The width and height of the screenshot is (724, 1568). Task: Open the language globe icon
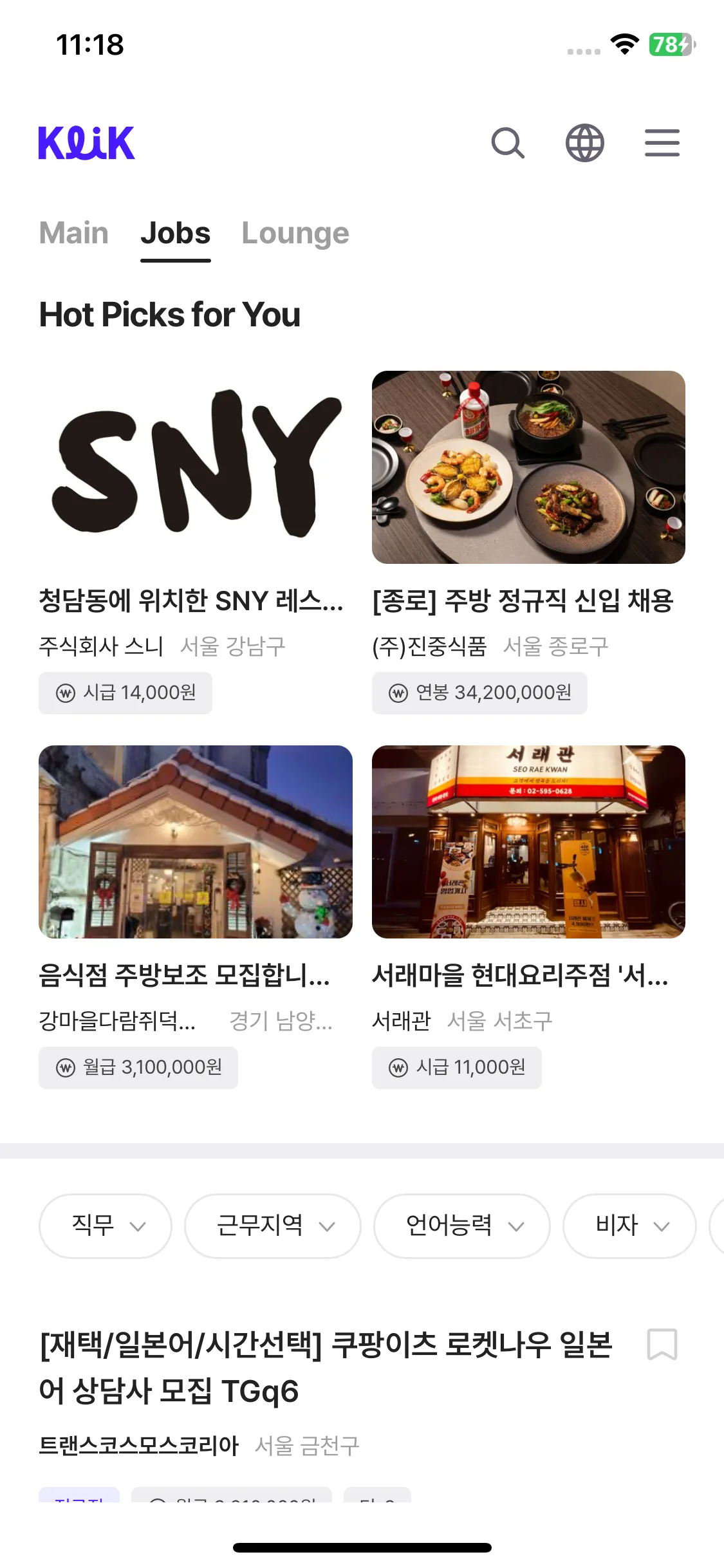584,143
